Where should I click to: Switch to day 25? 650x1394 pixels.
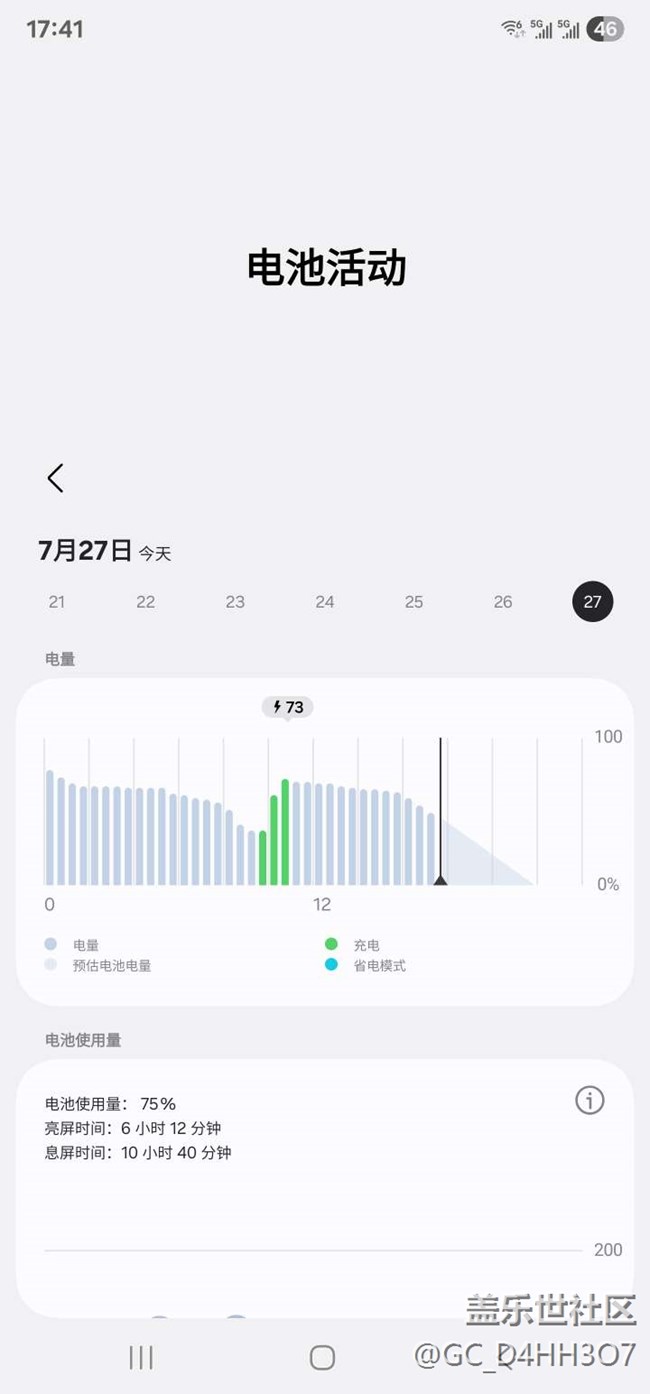click(x=414, y=602)
